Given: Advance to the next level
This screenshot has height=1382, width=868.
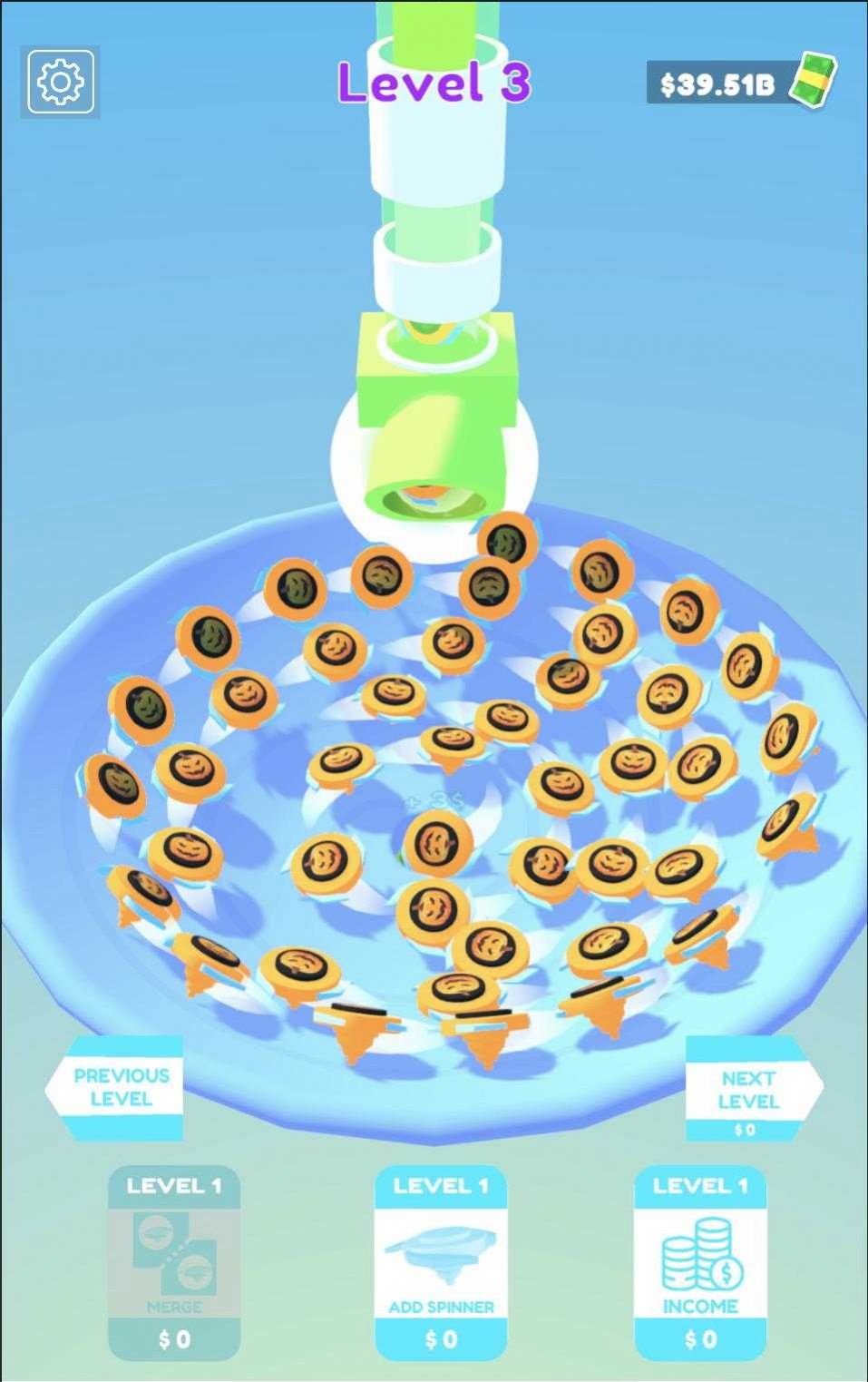Looking at the screenshot, I should (749, 1090).
